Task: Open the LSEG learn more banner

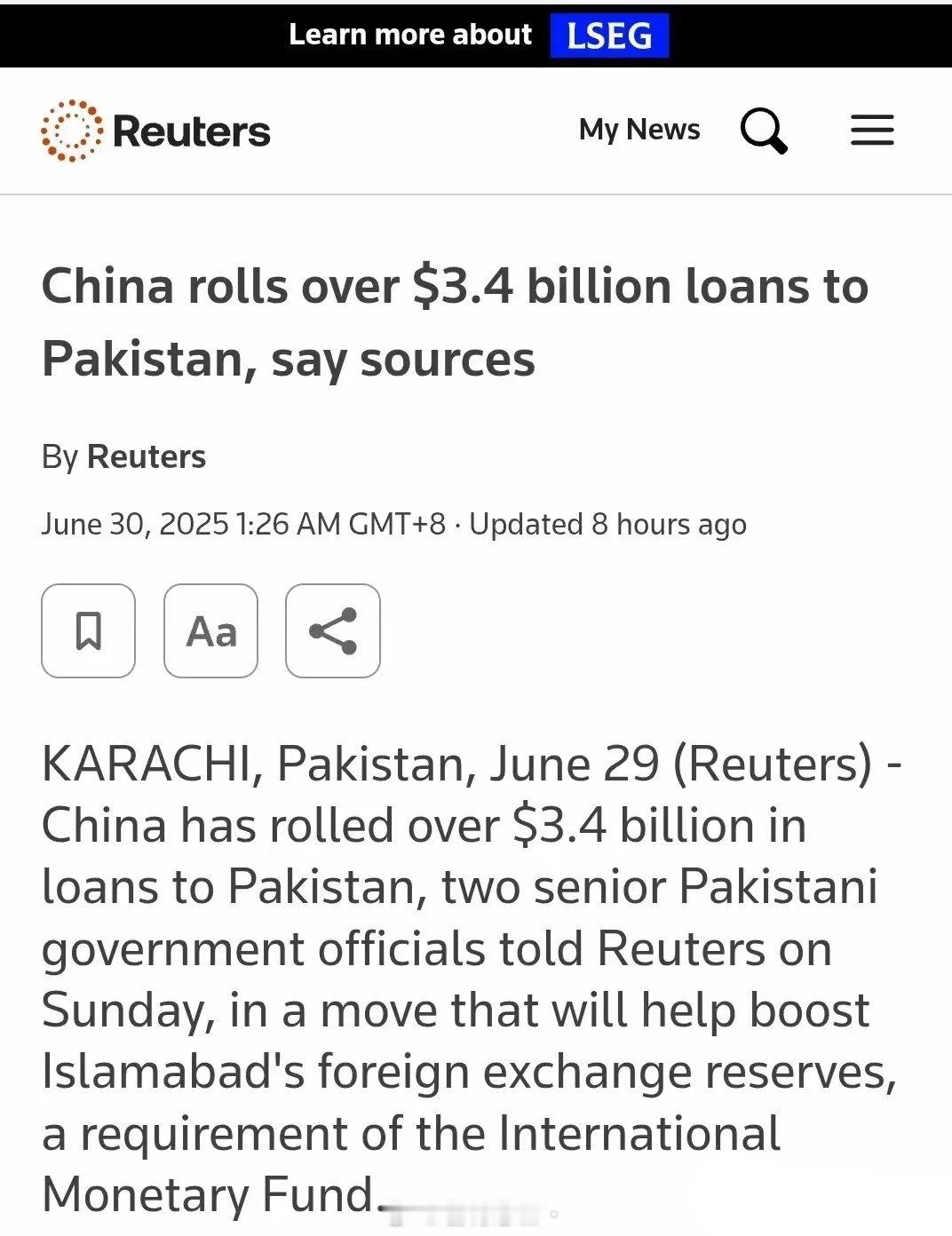Action: coord(478,35)
